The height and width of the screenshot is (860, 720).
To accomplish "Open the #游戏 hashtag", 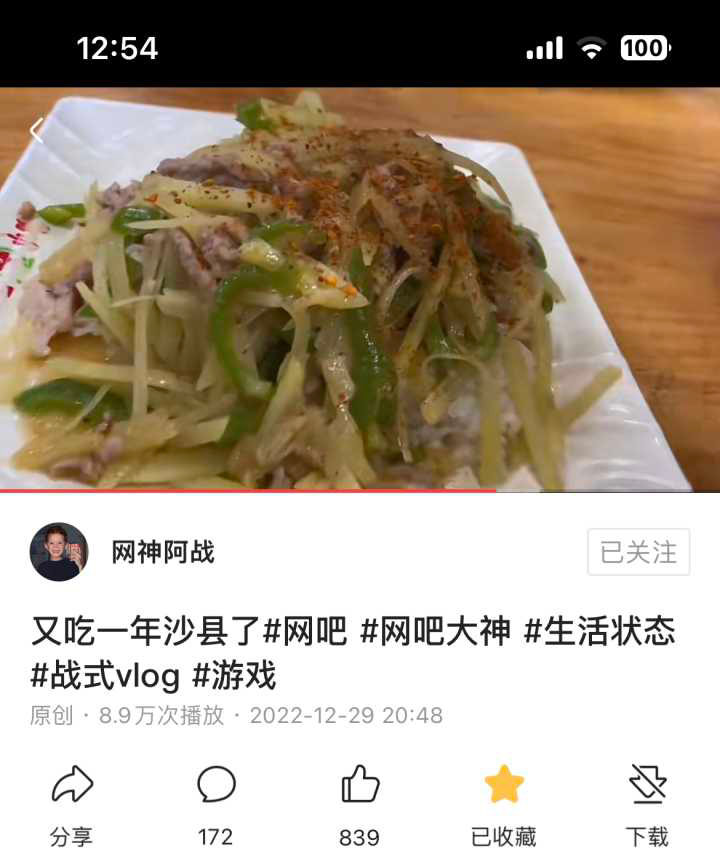I will [x=233, y=676].
